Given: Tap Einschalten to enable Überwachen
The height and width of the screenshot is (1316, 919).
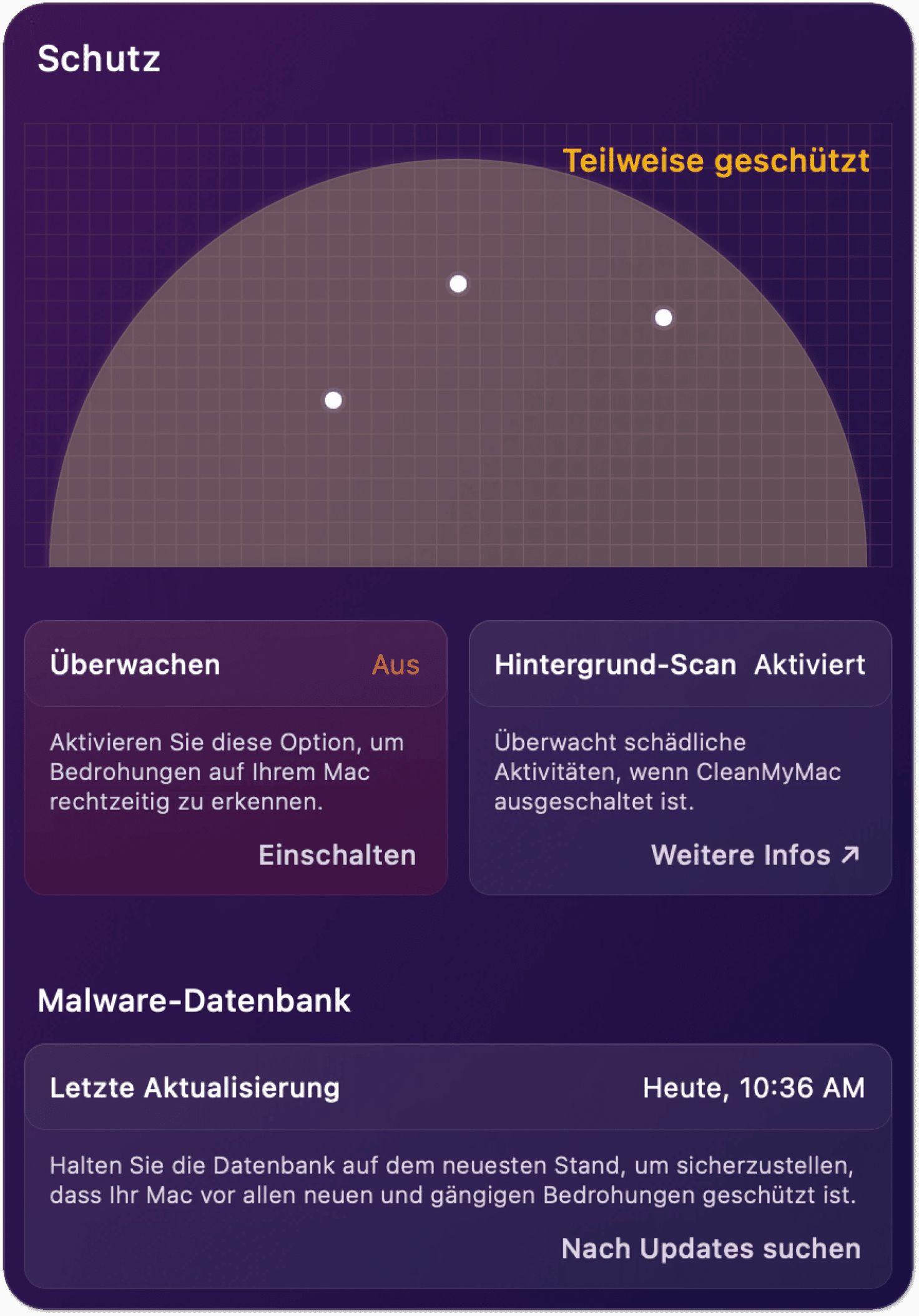Looking at the screenshot, I should tap(337, 855).
